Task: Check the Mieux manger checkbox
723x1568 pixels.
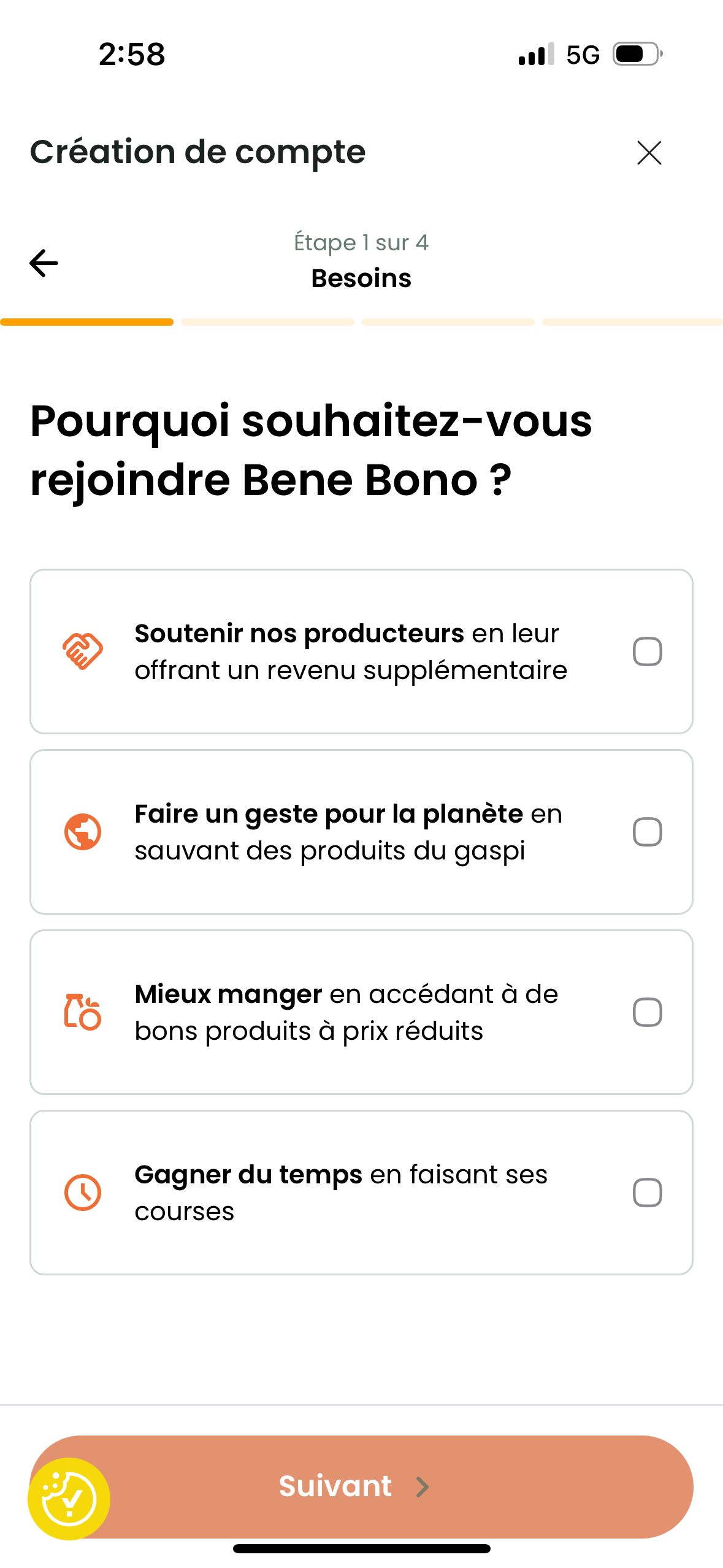Action: click(x=648, y=1013)
